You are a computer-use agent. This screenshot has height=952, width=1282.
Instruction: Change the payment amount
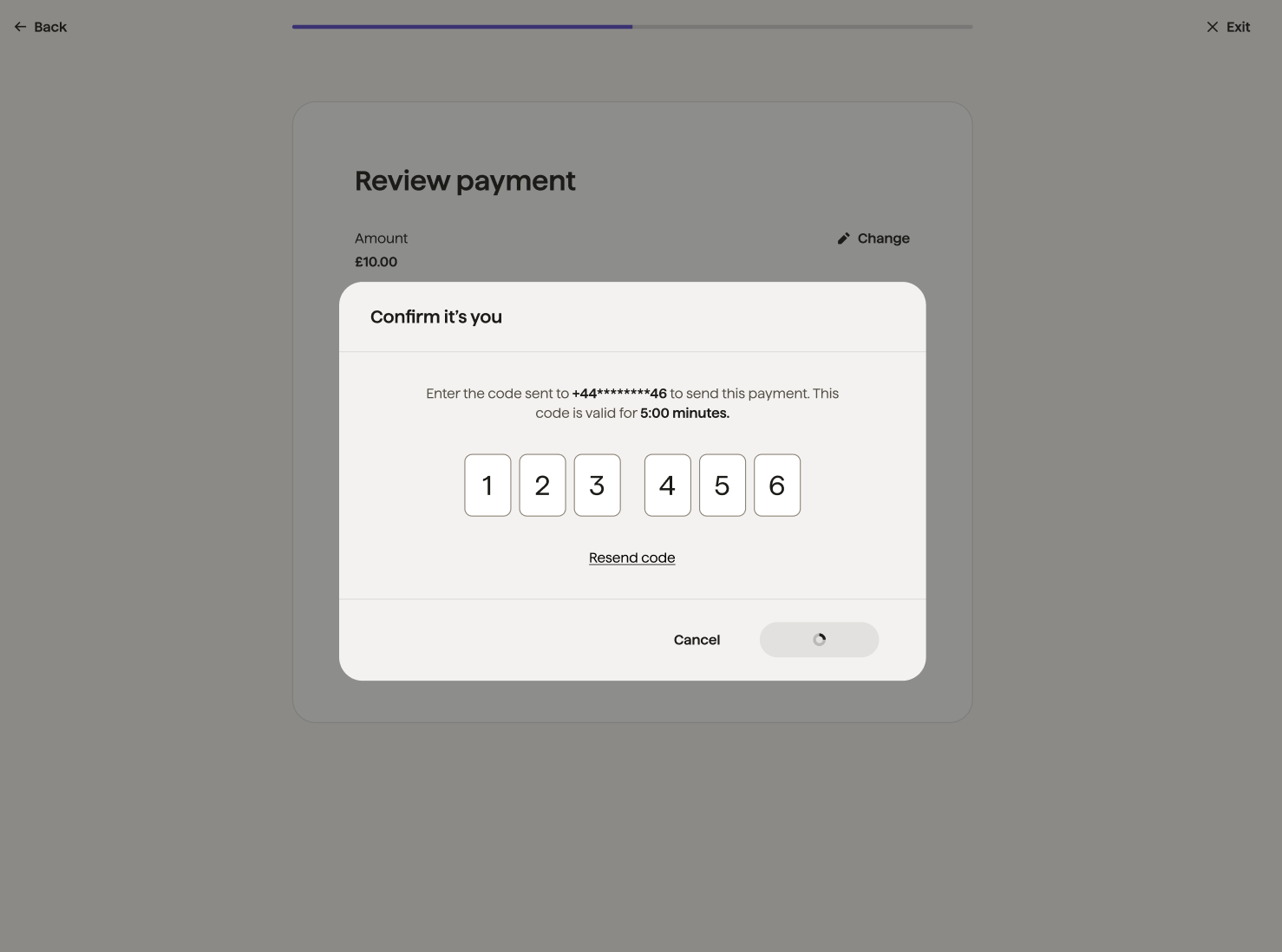coord(873,238)
